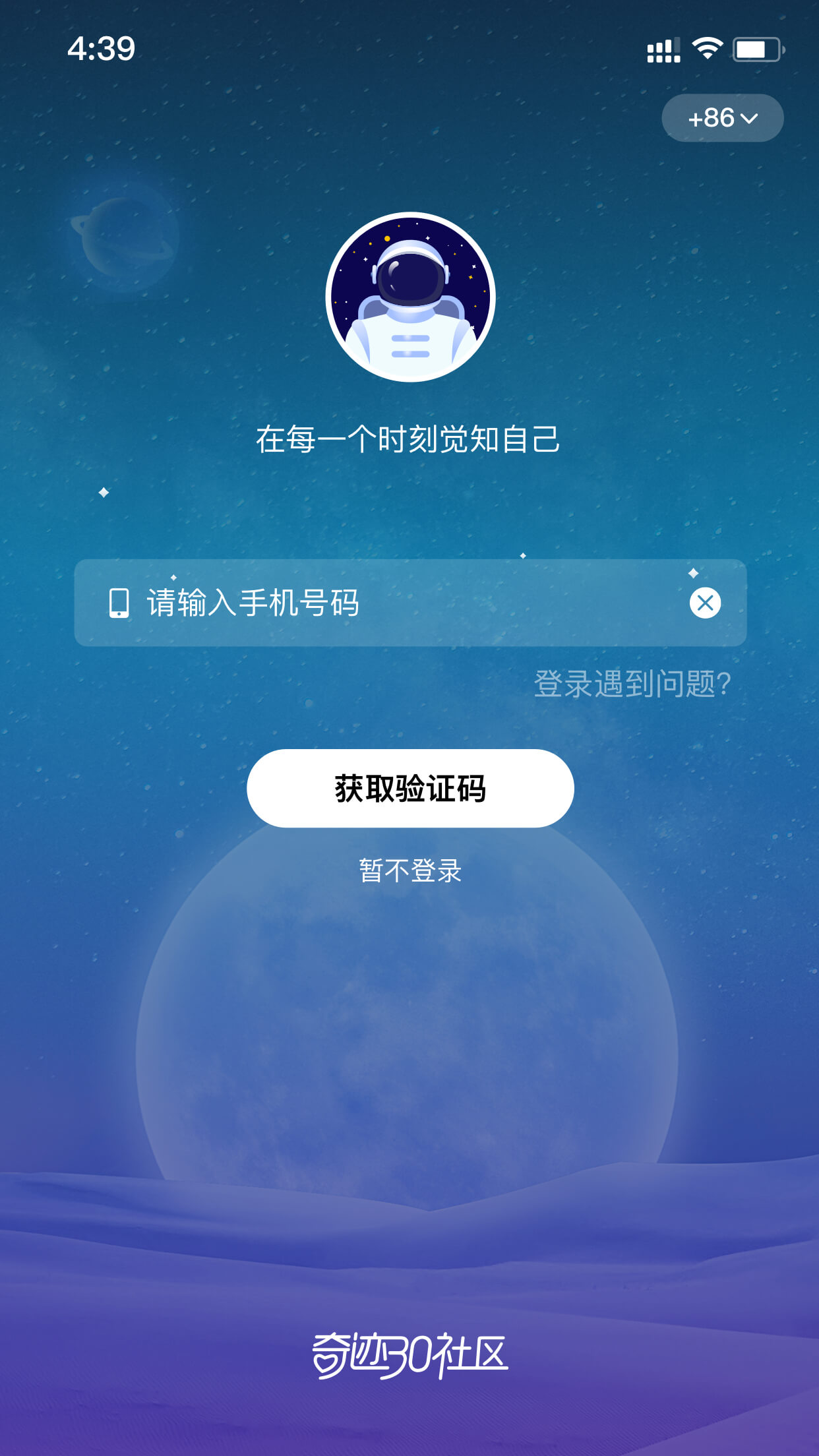This screenshot has width=819, height=1456.
Task: Open the +86 country code selector
Action: (722, 117)
